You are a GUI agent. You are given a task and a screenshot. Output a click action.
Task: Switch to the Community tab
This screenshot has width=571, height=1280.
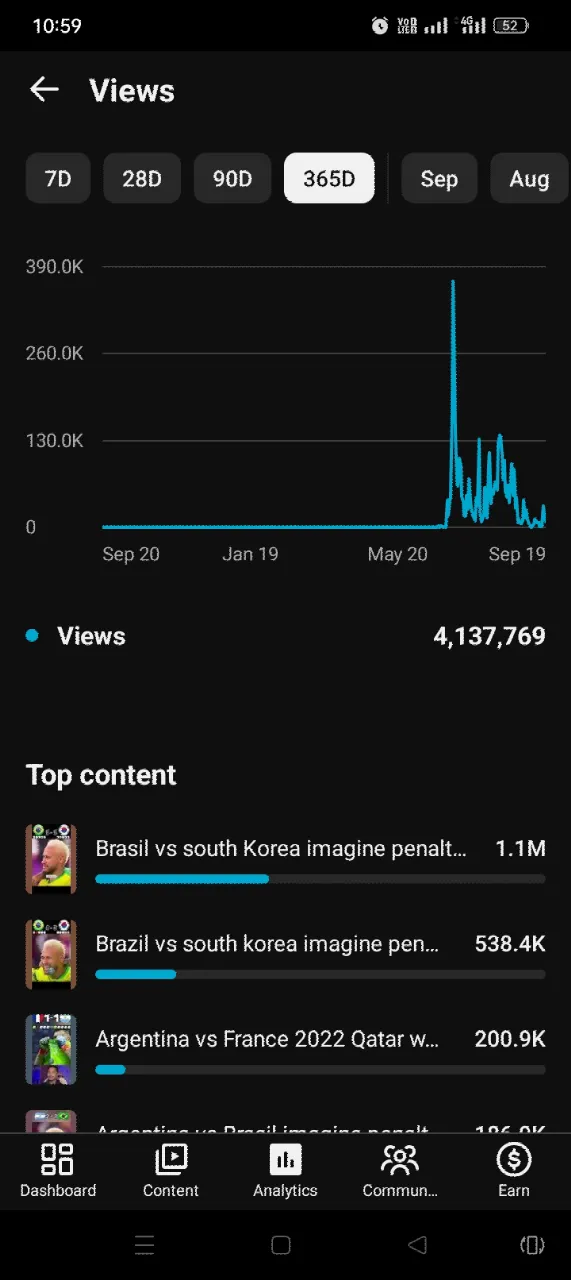pos(400,1170)
